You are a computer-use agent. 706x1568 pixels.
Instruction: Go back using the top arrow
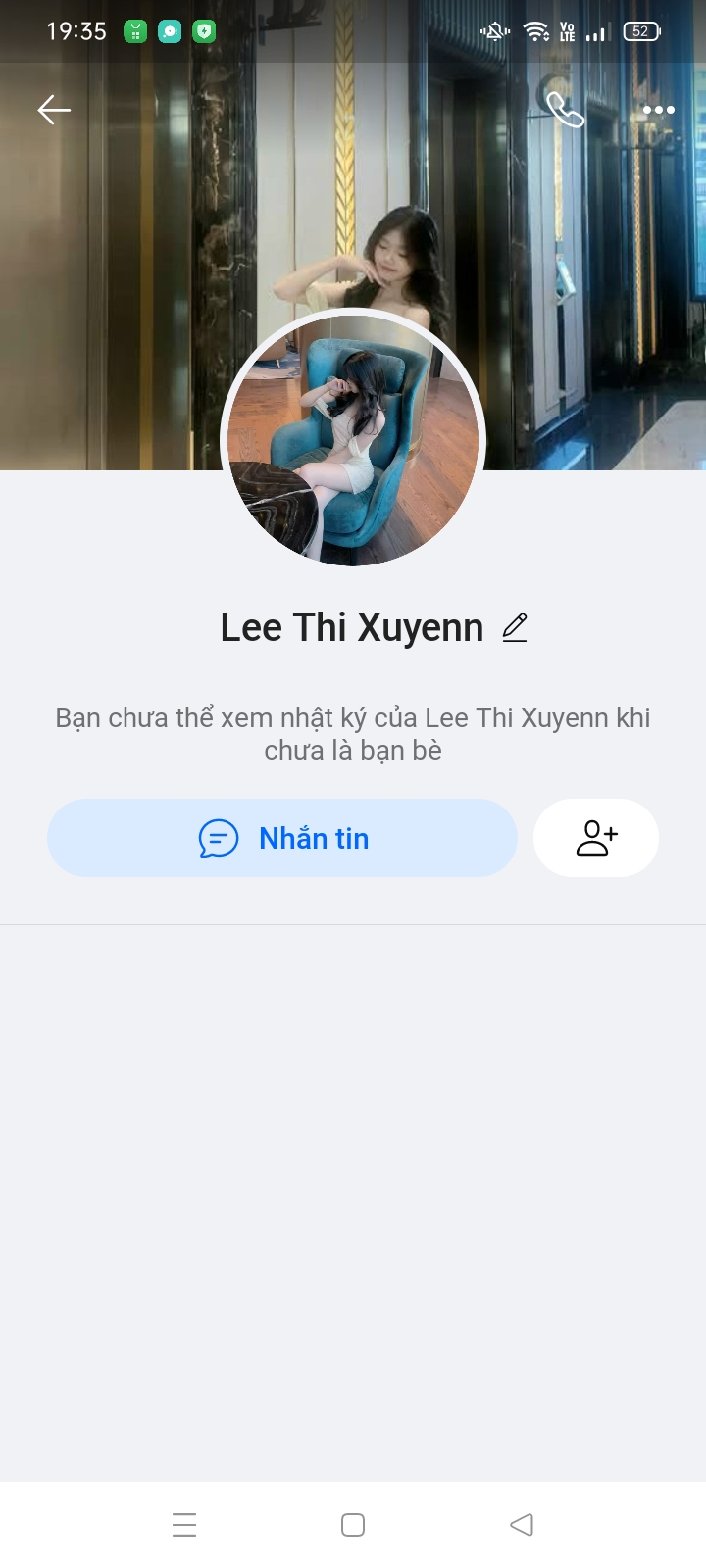click(x=54, y=110)
